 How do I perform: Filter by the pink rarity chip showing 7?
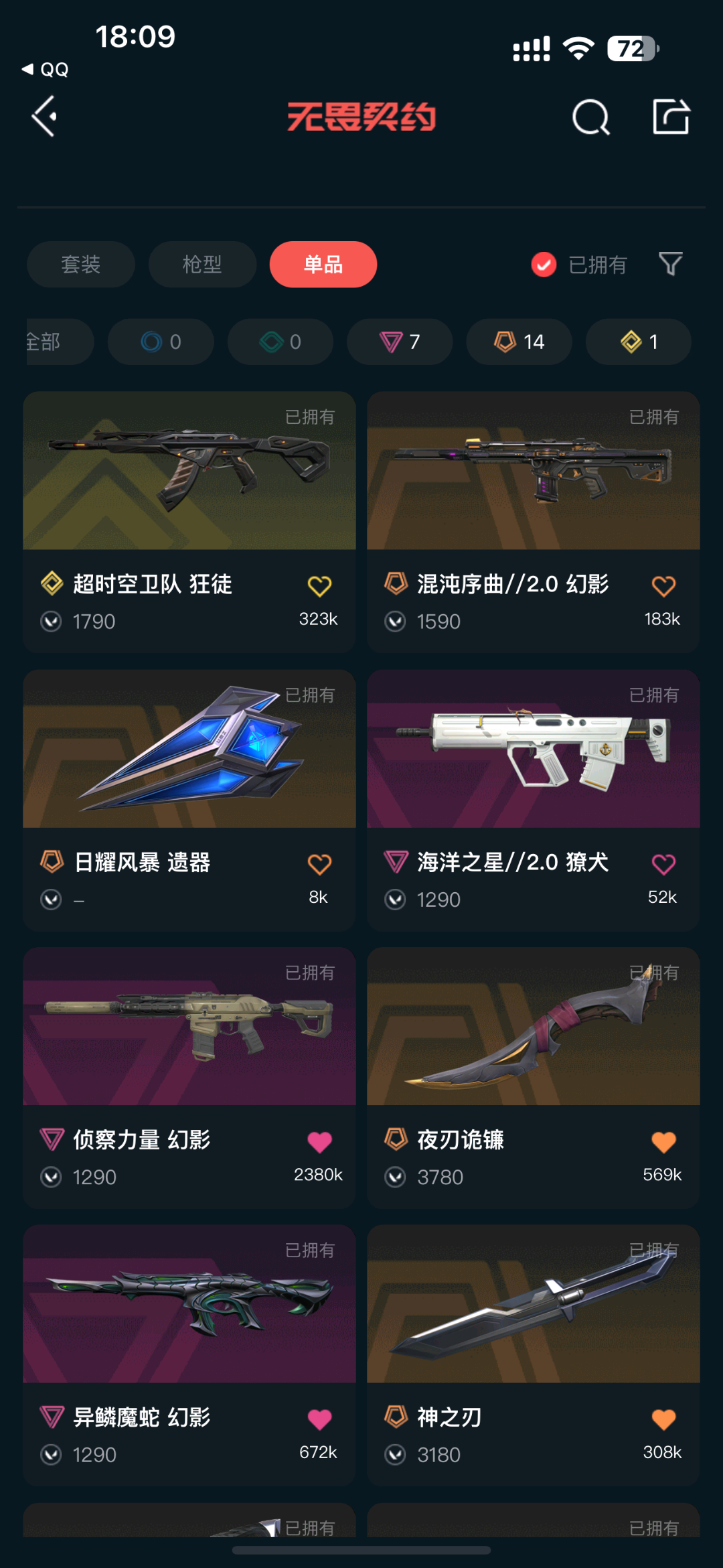coord(400,342)
